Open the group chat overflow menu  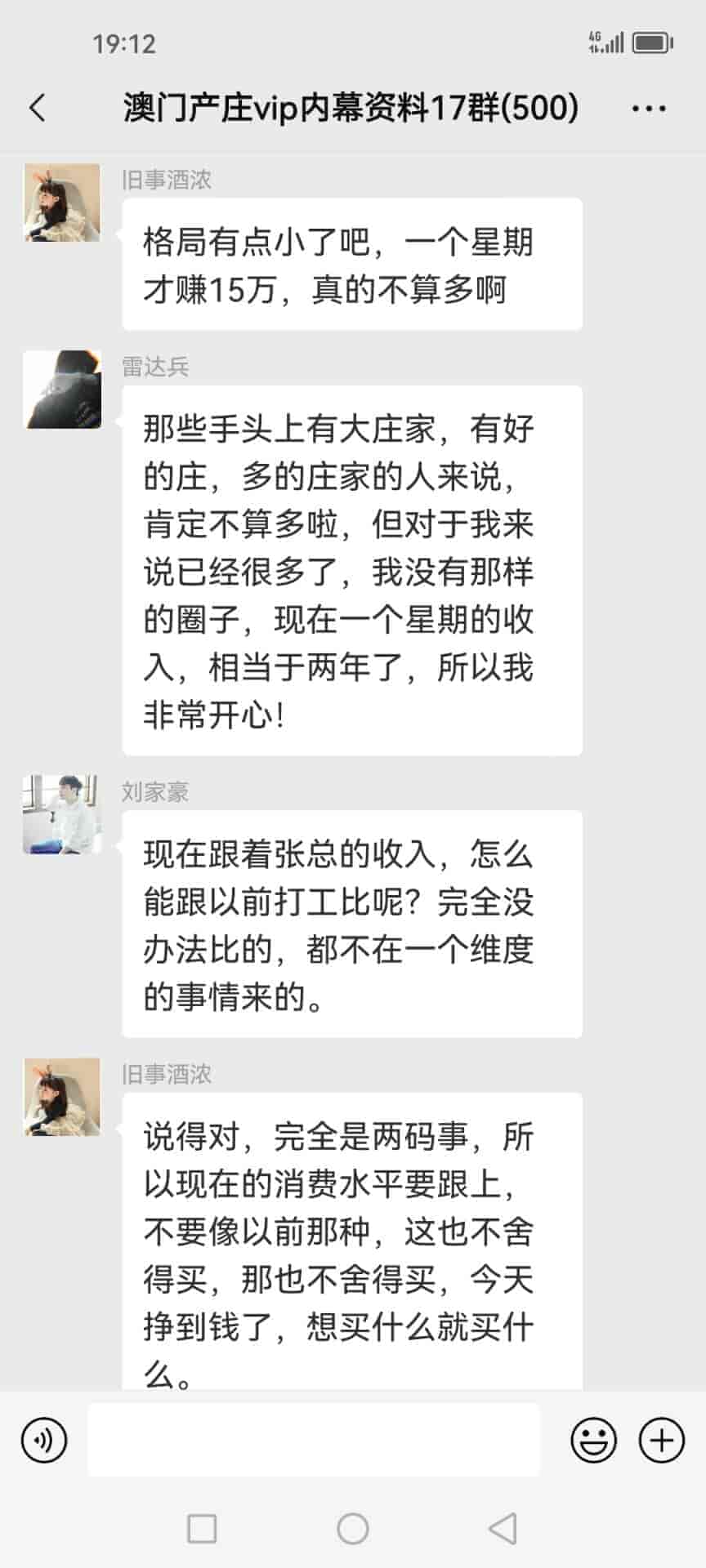[x=649, y=108]
